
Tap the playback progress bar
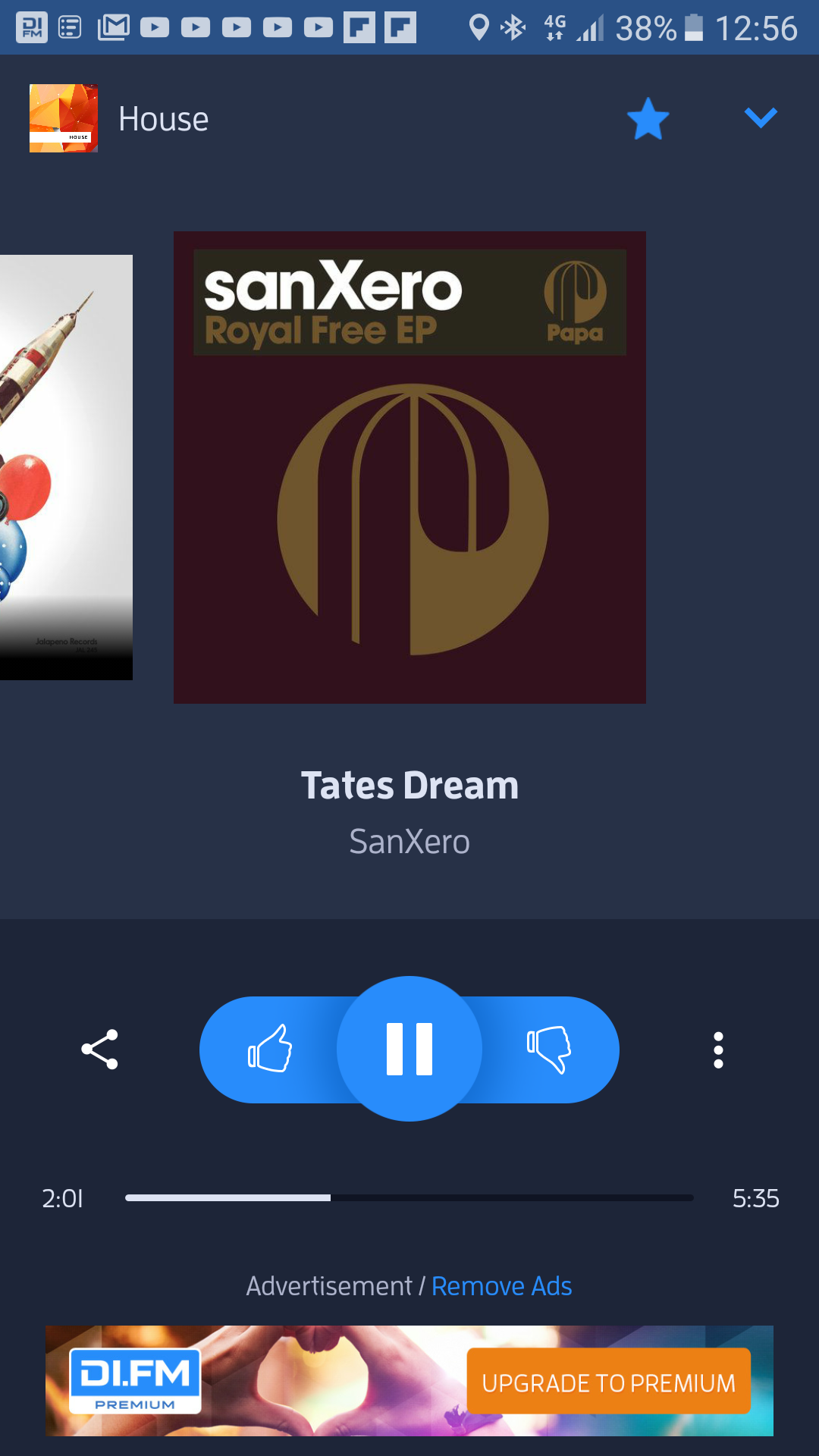click(x=409, y=1198)
